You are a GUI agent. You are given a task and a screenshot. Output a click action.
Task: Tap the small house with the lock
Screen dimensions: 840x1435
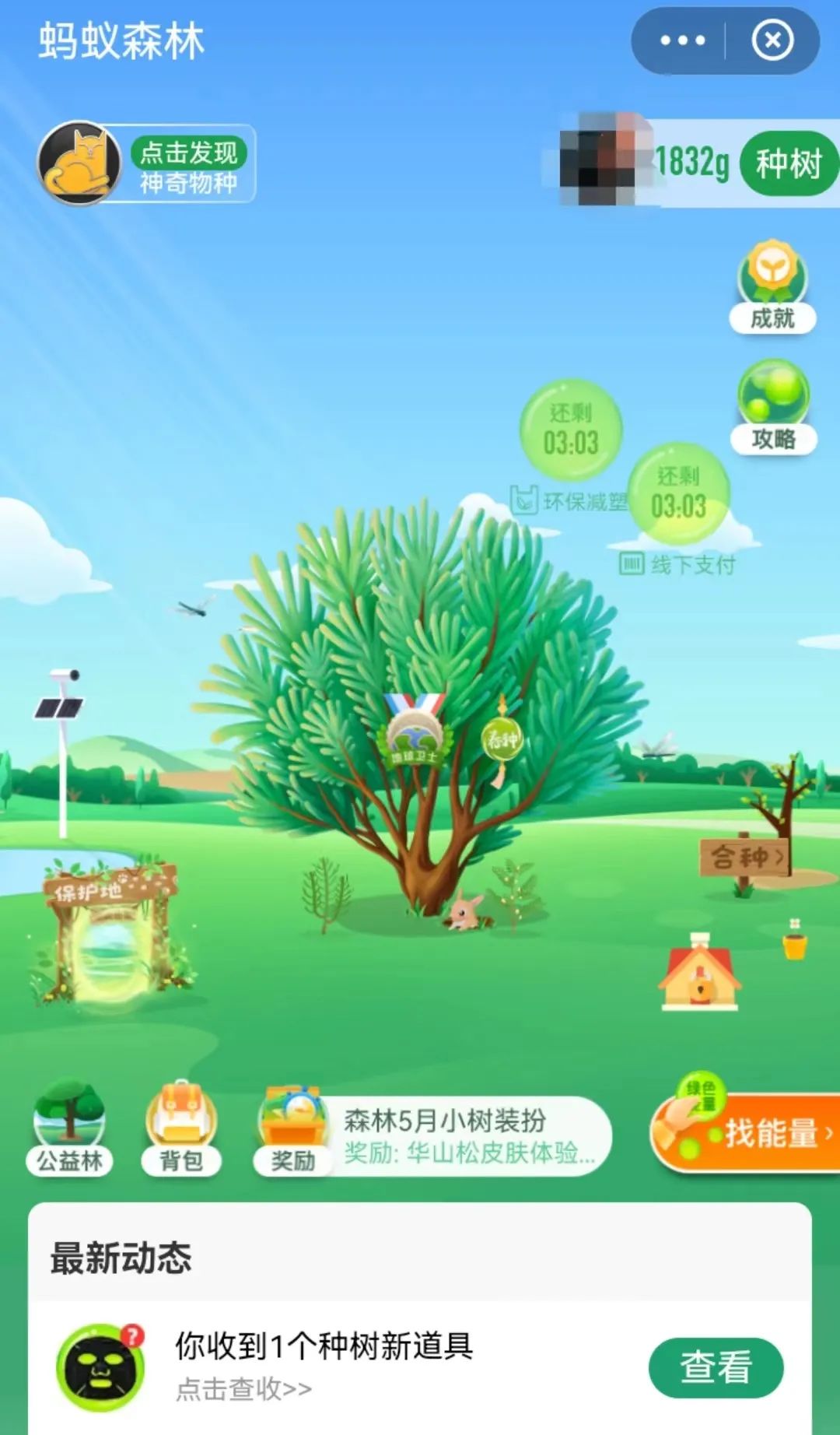(x=699, y=973)
